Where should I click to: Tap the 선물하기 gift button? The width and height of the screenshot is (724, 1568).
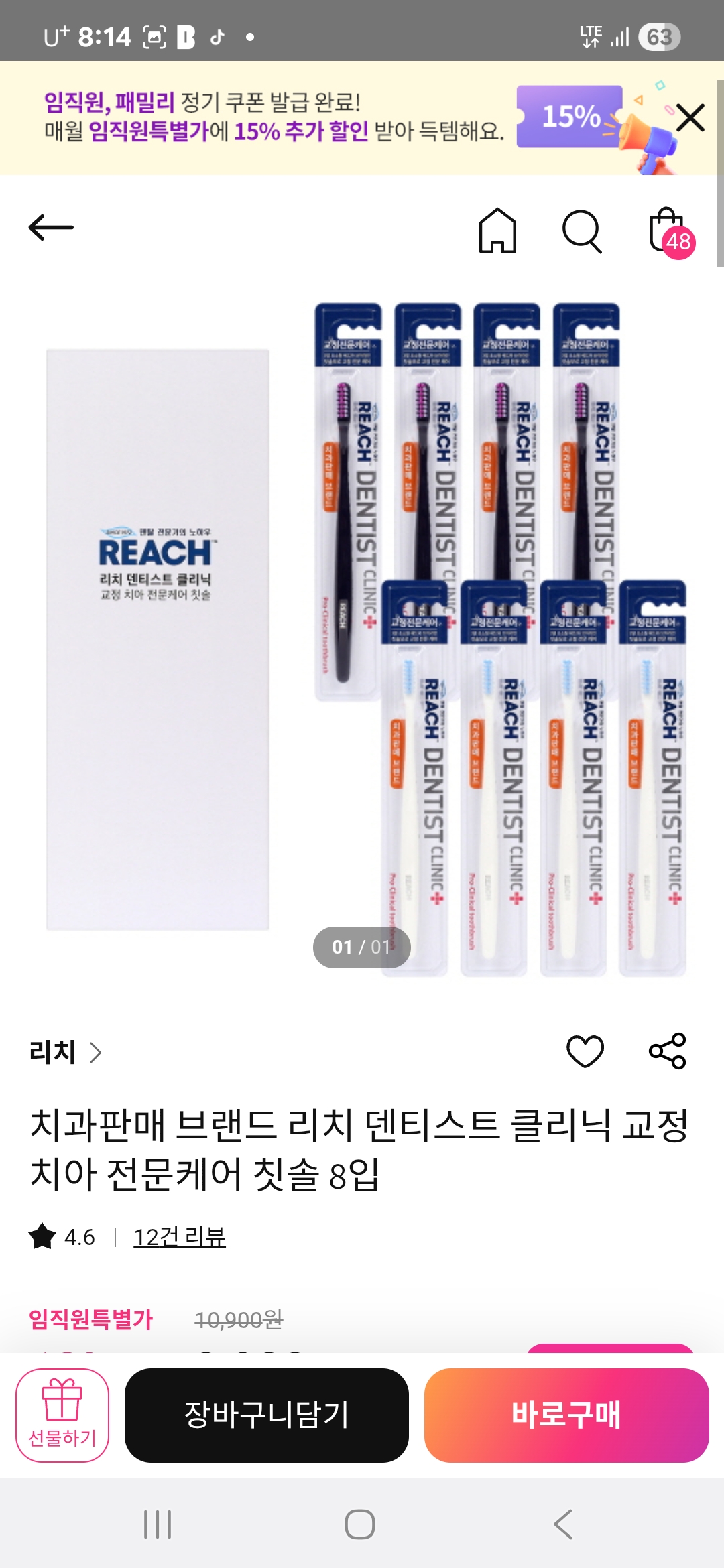point(62,1415)
